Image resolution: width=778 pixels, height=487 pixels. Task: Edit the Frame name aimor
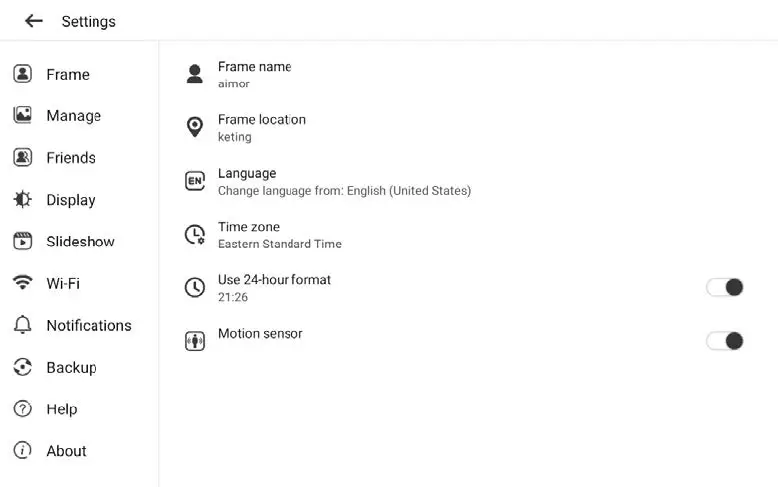pyautogui.click(x=254, y=74)
